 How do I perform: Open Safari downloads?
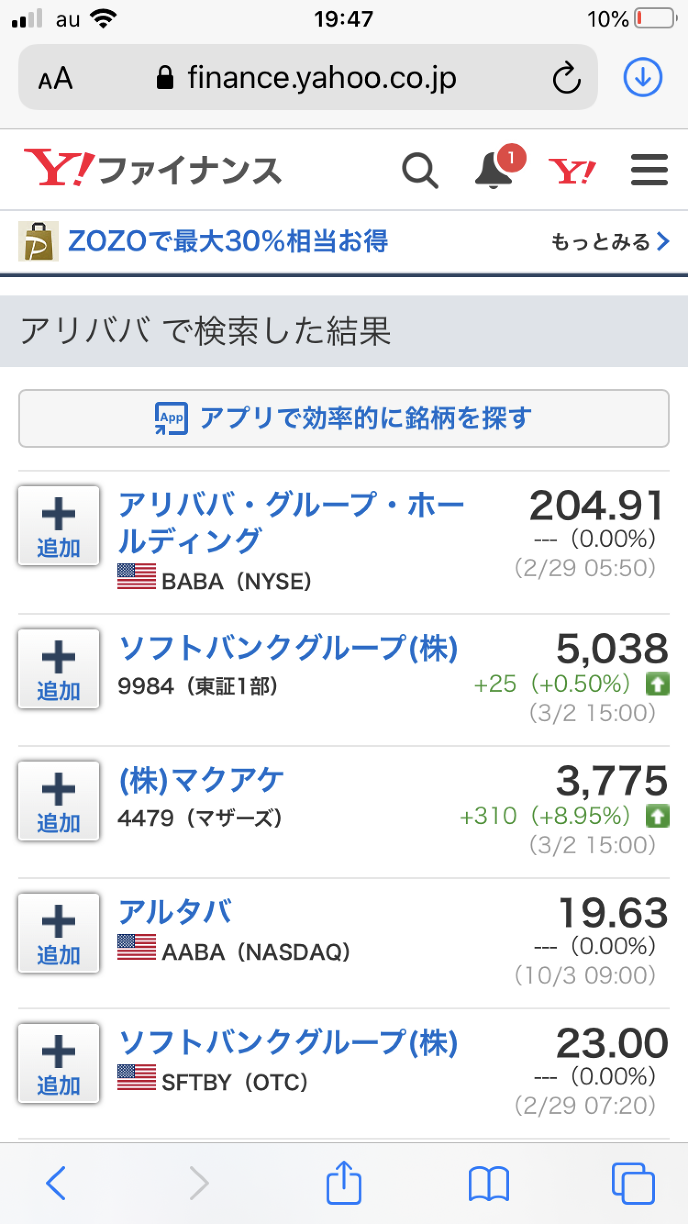pyautogui.click(x=643, y=77)
